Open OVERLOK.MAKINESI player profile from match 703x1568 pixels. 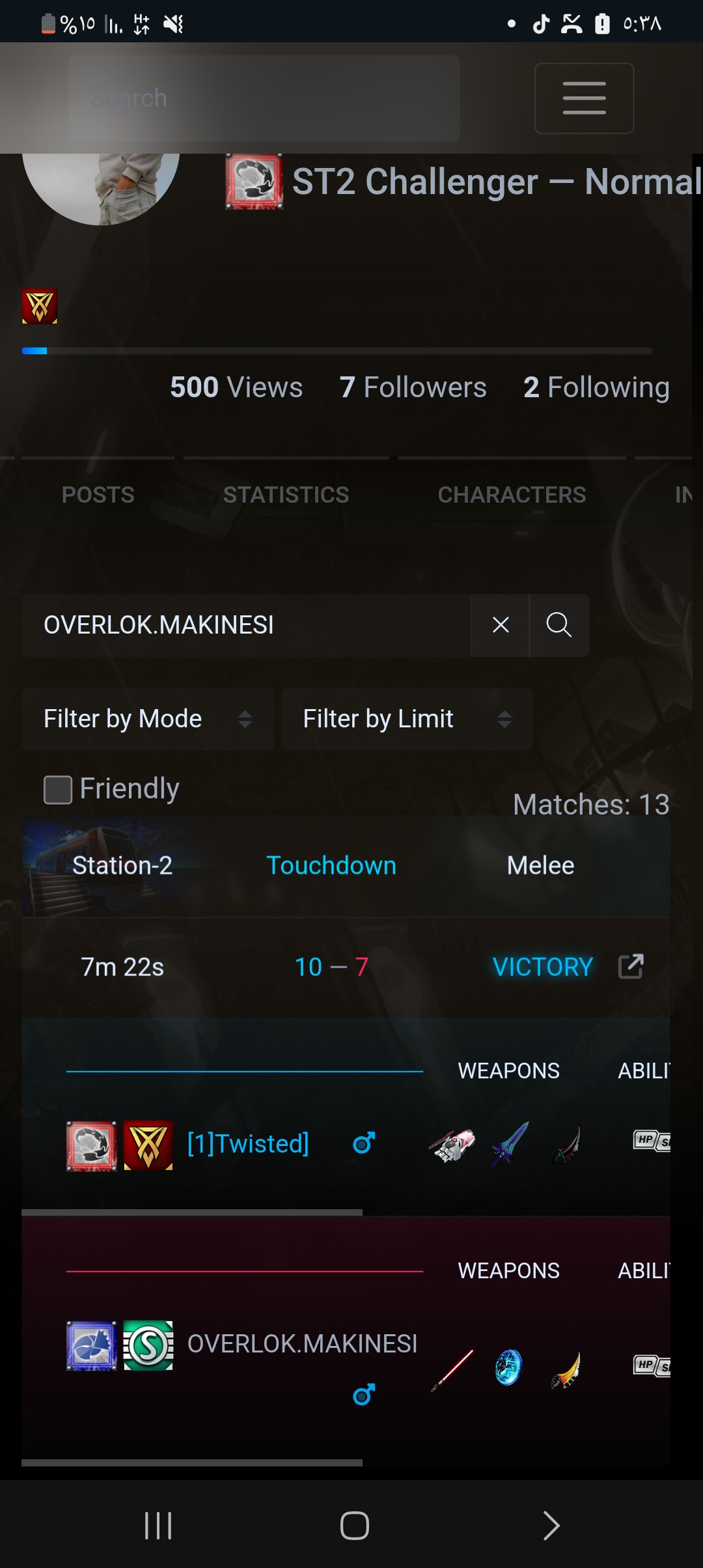(x=302, y=1344)
